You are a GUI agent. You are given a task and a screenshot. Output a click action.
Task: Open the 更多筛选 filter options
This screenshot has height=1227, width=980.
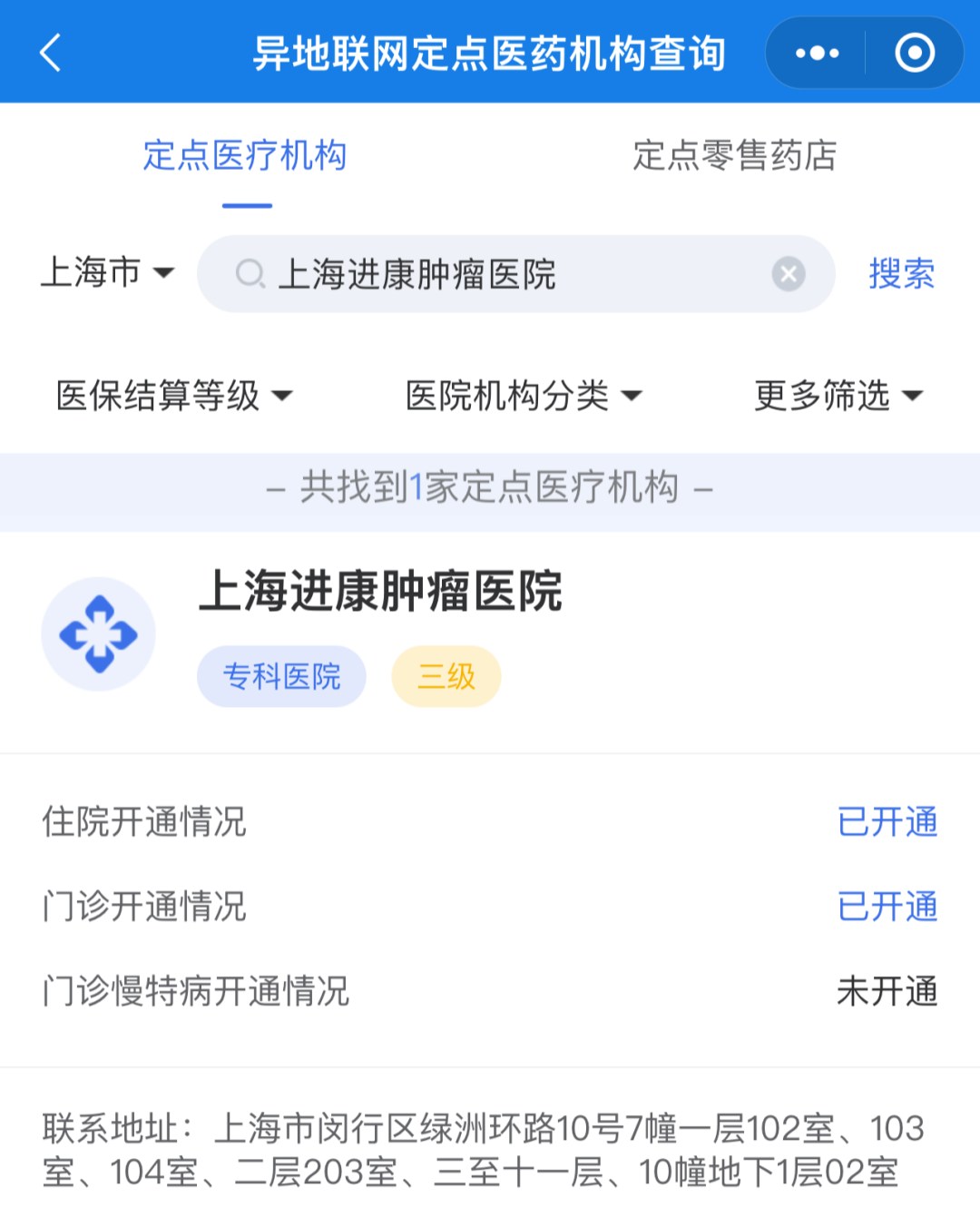(x=838, y=396)
